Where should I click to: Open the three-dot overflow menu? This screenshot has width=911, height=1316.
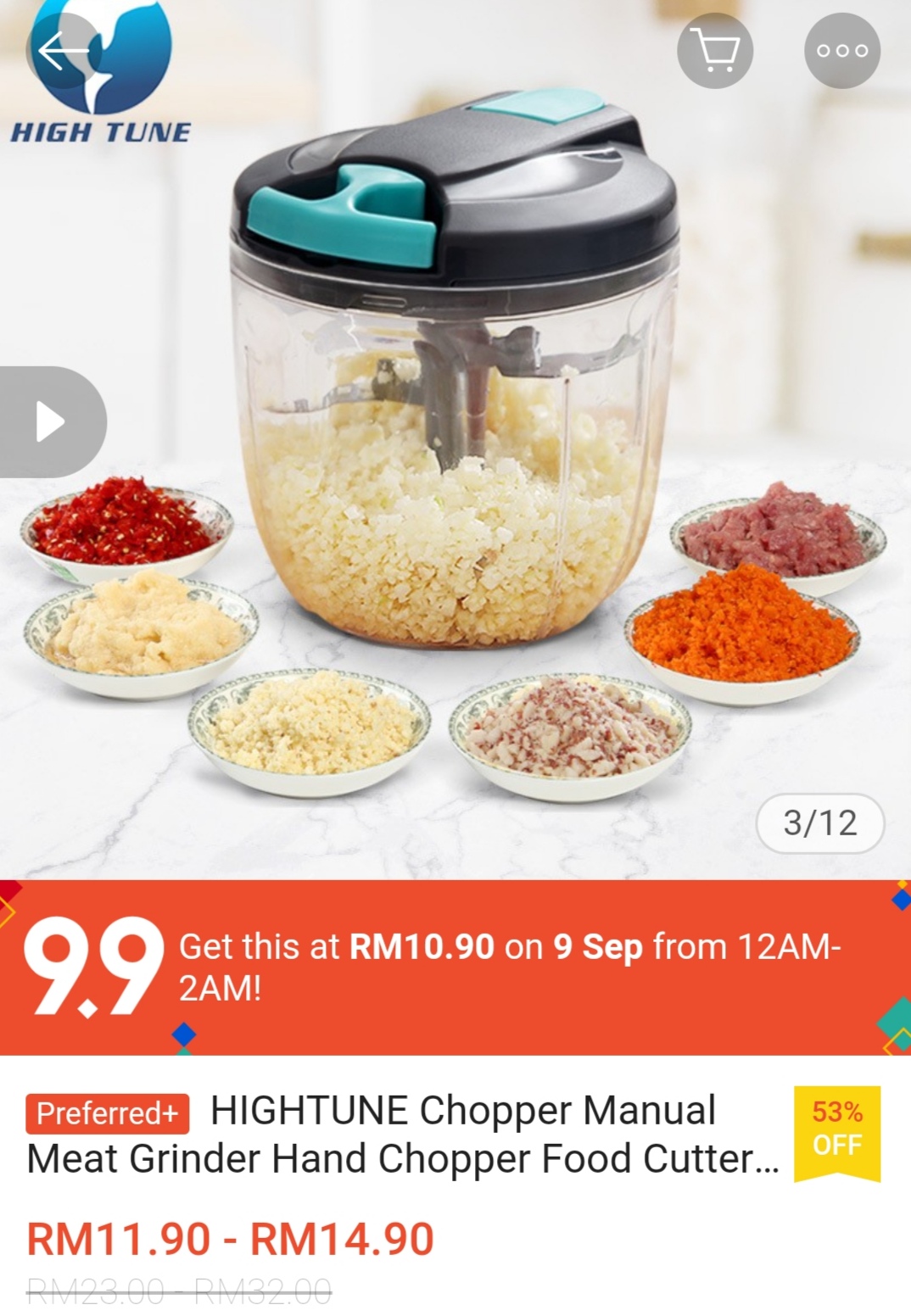point(841,51)
